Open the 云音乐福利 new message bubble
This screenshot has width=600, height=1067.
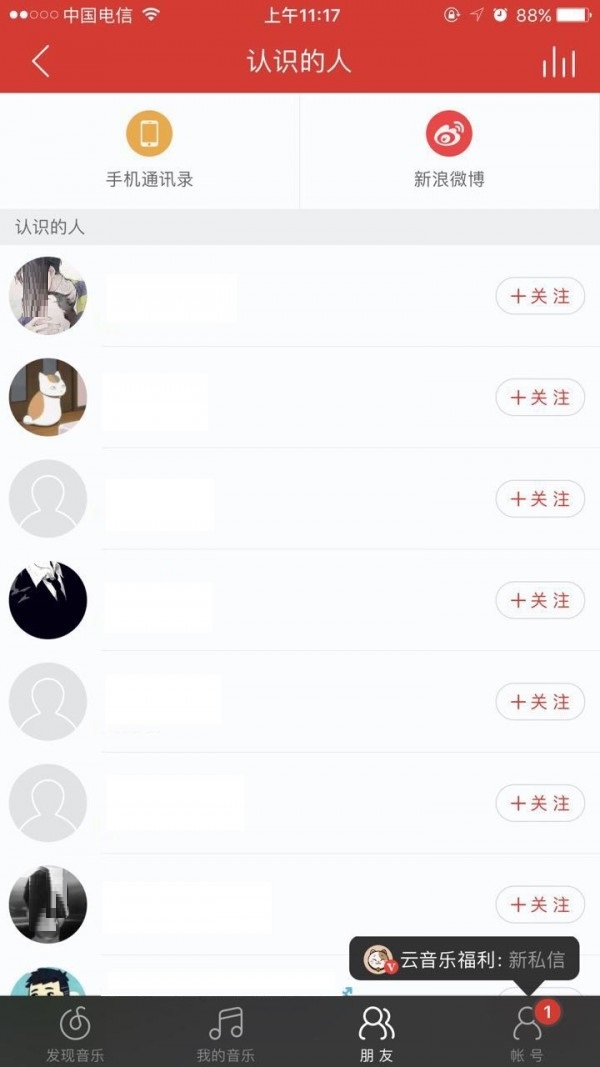[x=464, y=959]
